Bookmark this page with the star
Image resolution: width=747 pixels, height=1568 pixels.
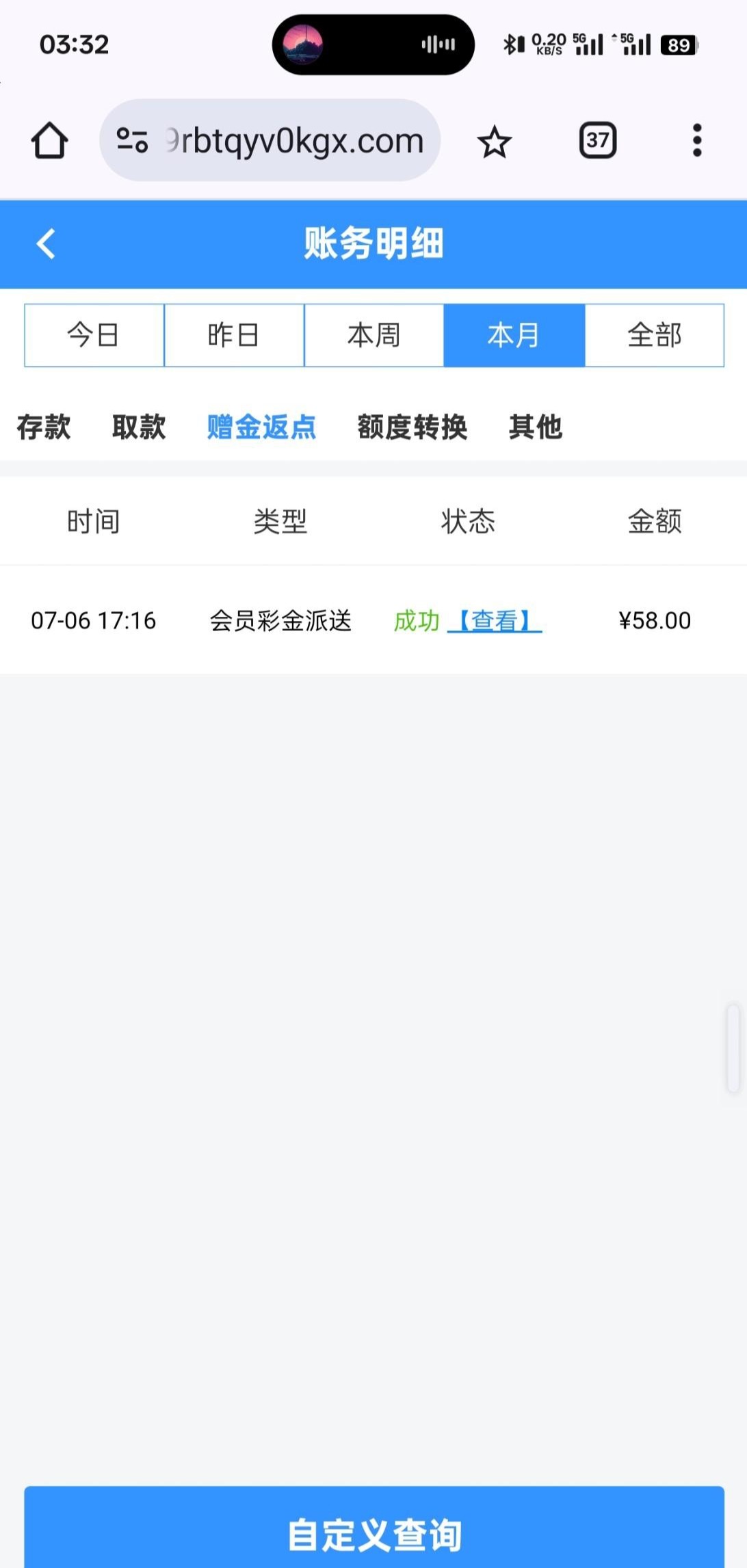[x=494, y=142]
